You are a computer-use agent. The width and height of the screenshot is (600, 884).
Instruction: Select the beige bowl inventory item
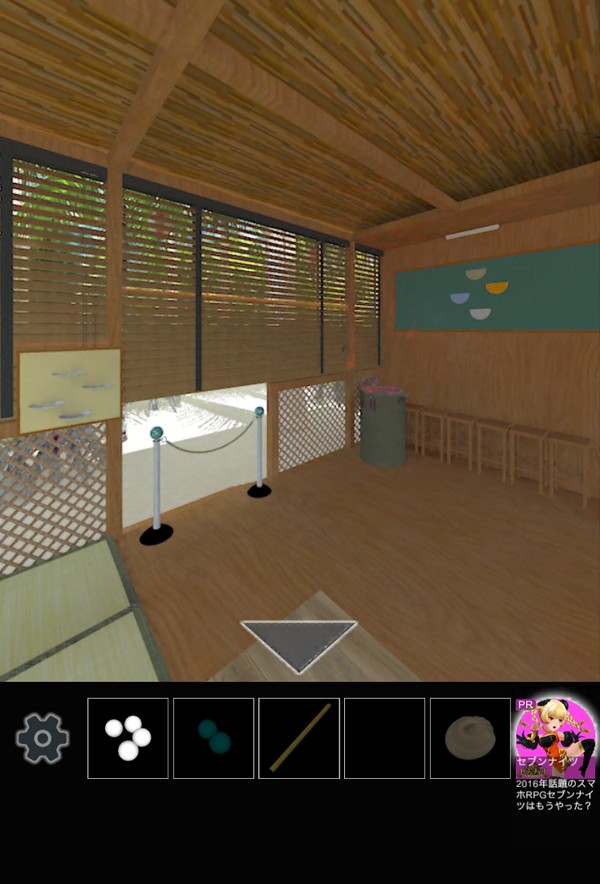point(470,738)
